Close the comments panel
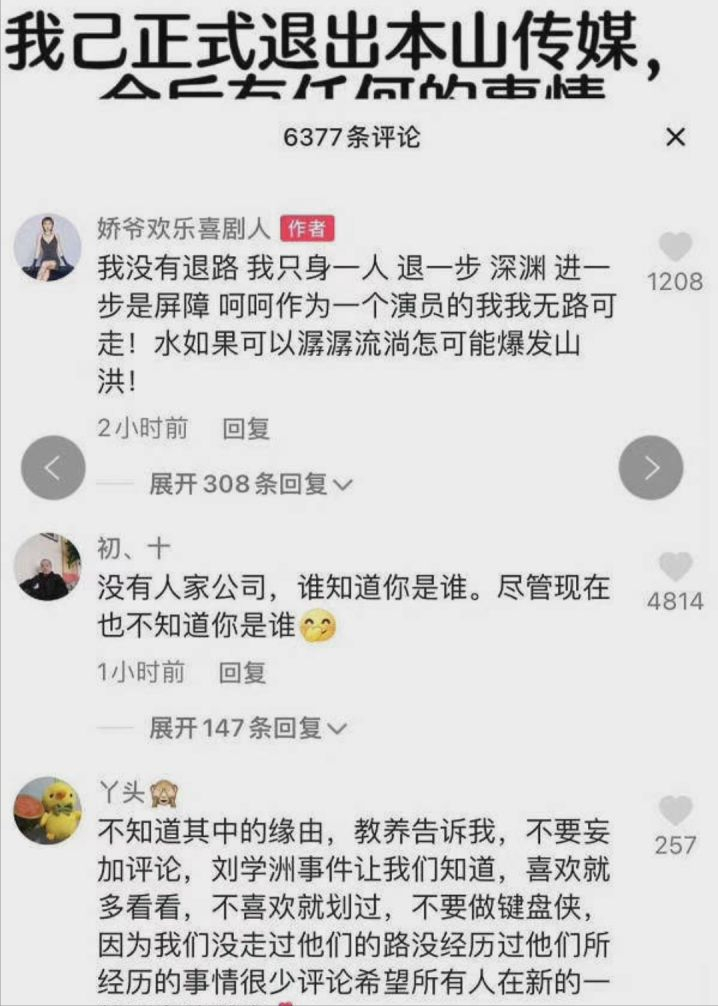This screenshot has width=718, height=1006. click(676, 138)
